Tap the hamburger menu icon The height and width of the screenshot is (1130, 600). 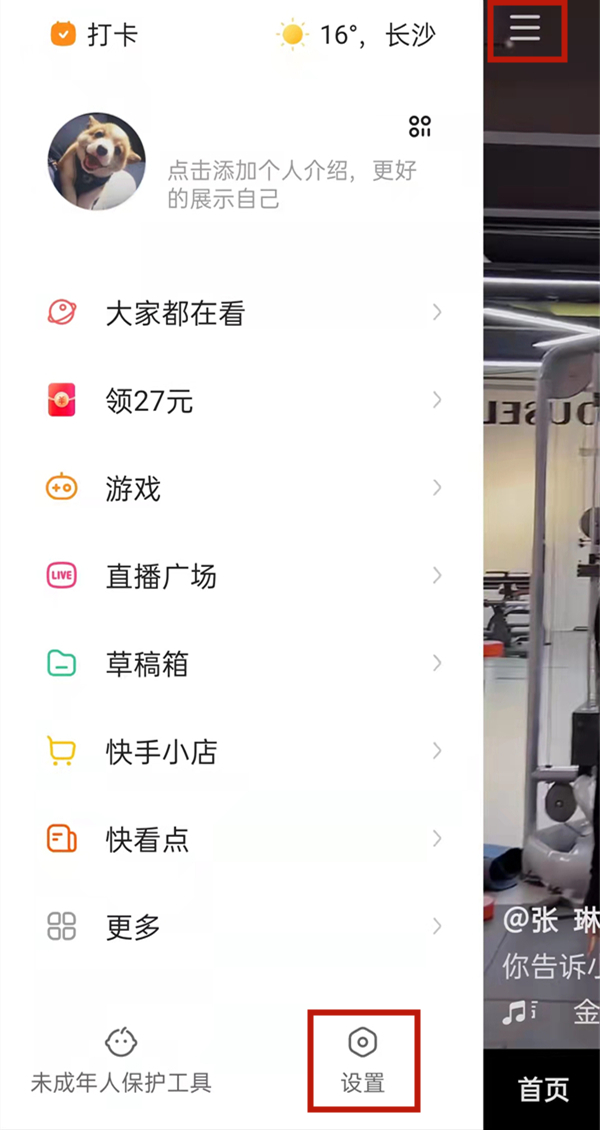coord(526,28)
